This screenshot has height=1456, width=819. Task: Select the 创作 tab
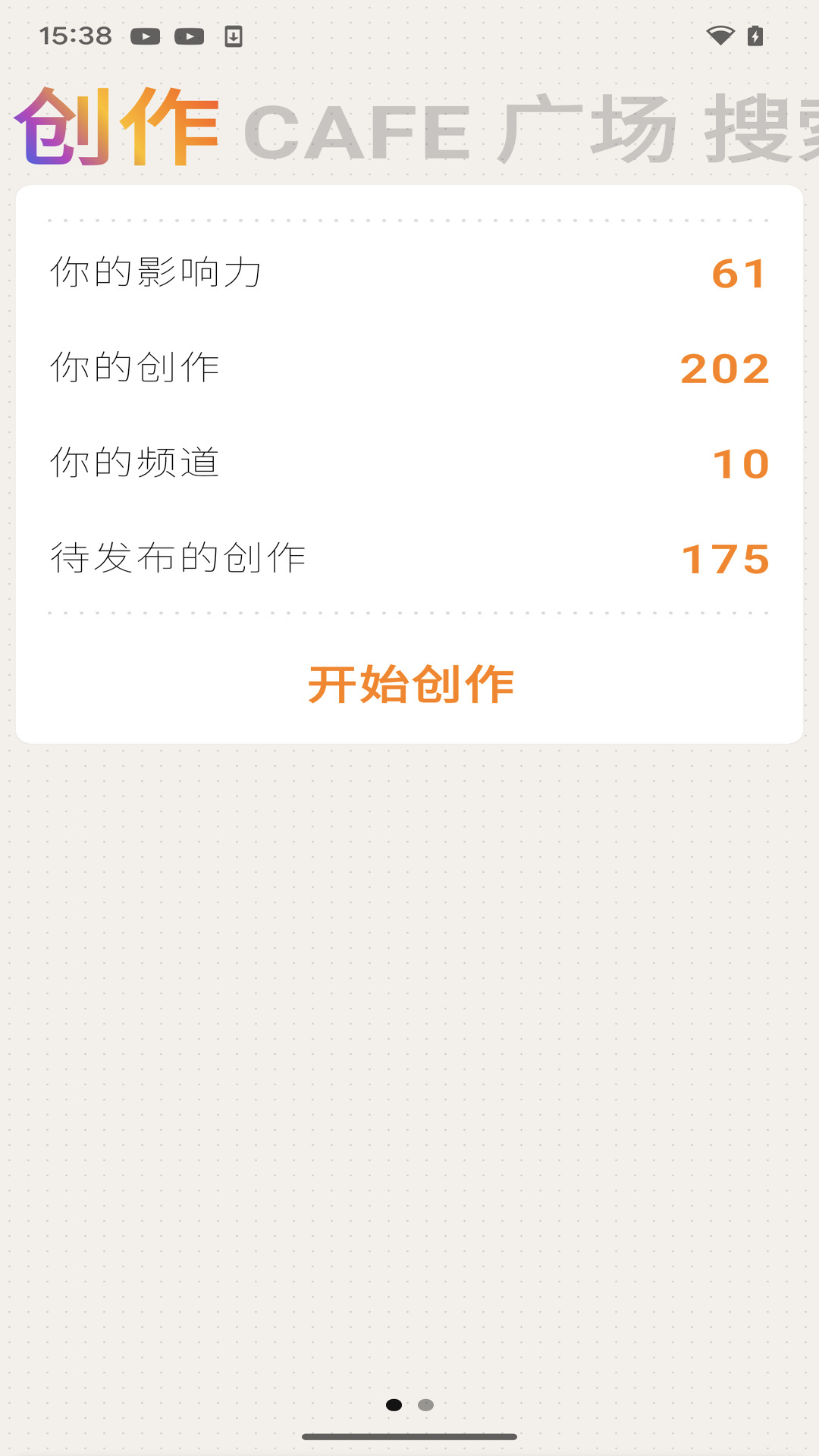click(x=118, y=127)
